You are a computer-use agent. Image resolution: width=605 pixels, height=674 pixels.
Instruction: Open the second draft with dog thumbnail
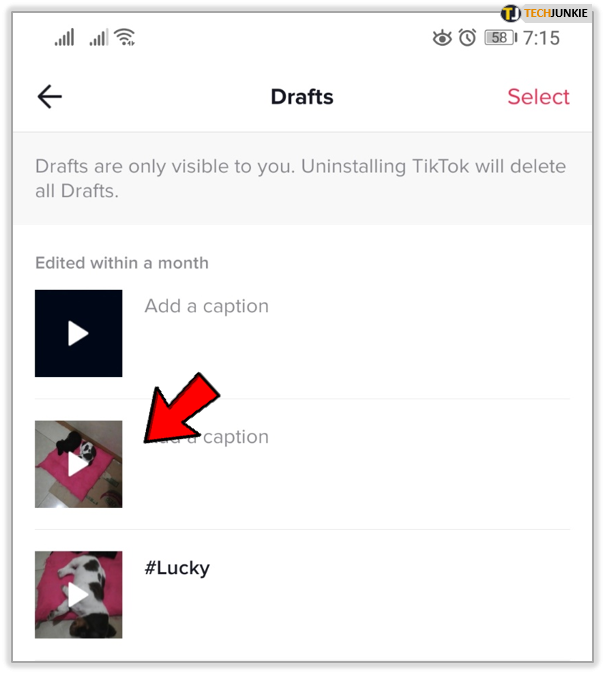tap(79, 464)
